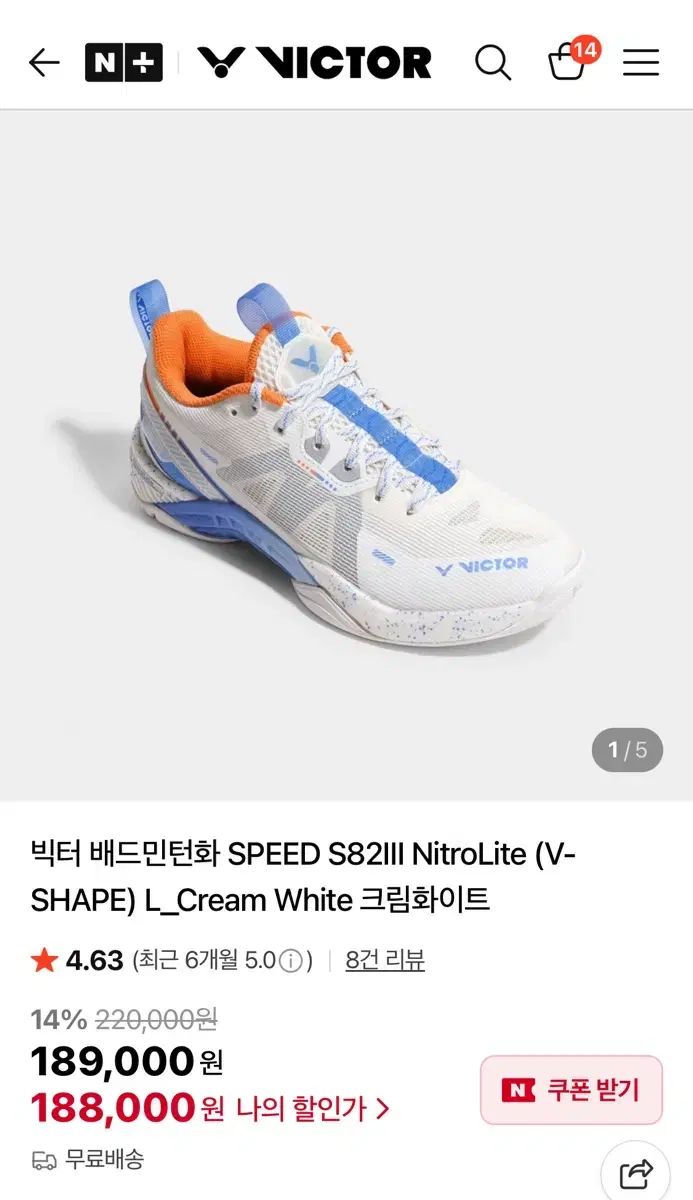
Task: Search for products in the store
Action: (x=492, y=63)
